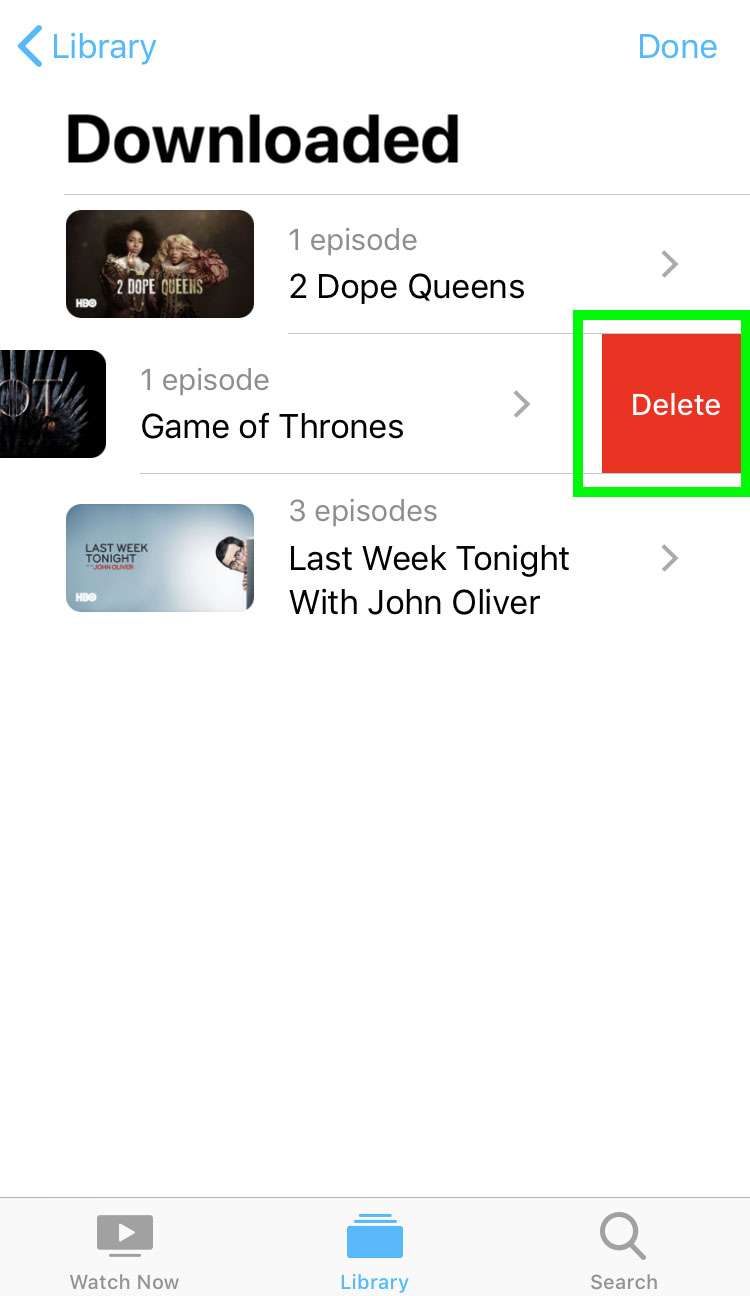Switch to the Search tab

(623, 1251)
